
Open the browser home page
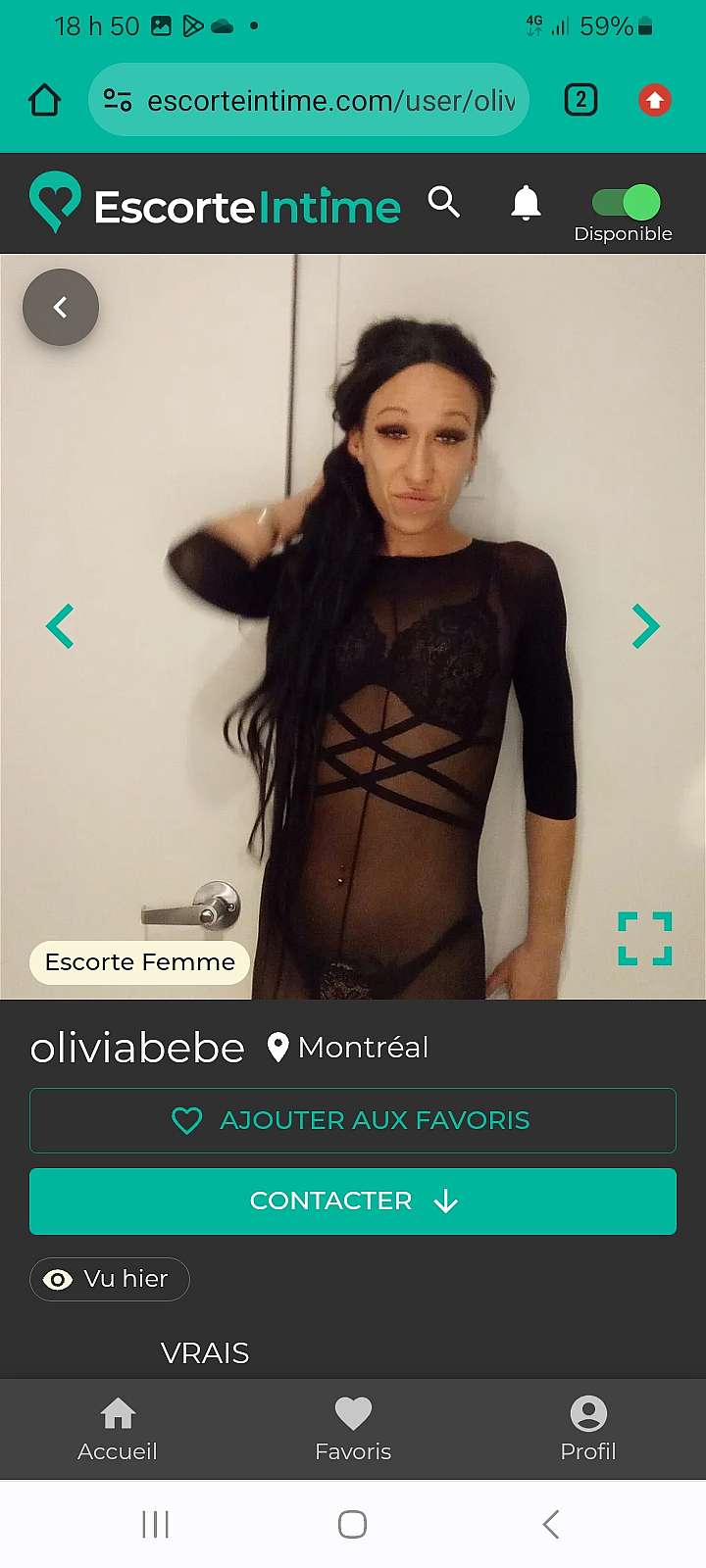(45, 100)
